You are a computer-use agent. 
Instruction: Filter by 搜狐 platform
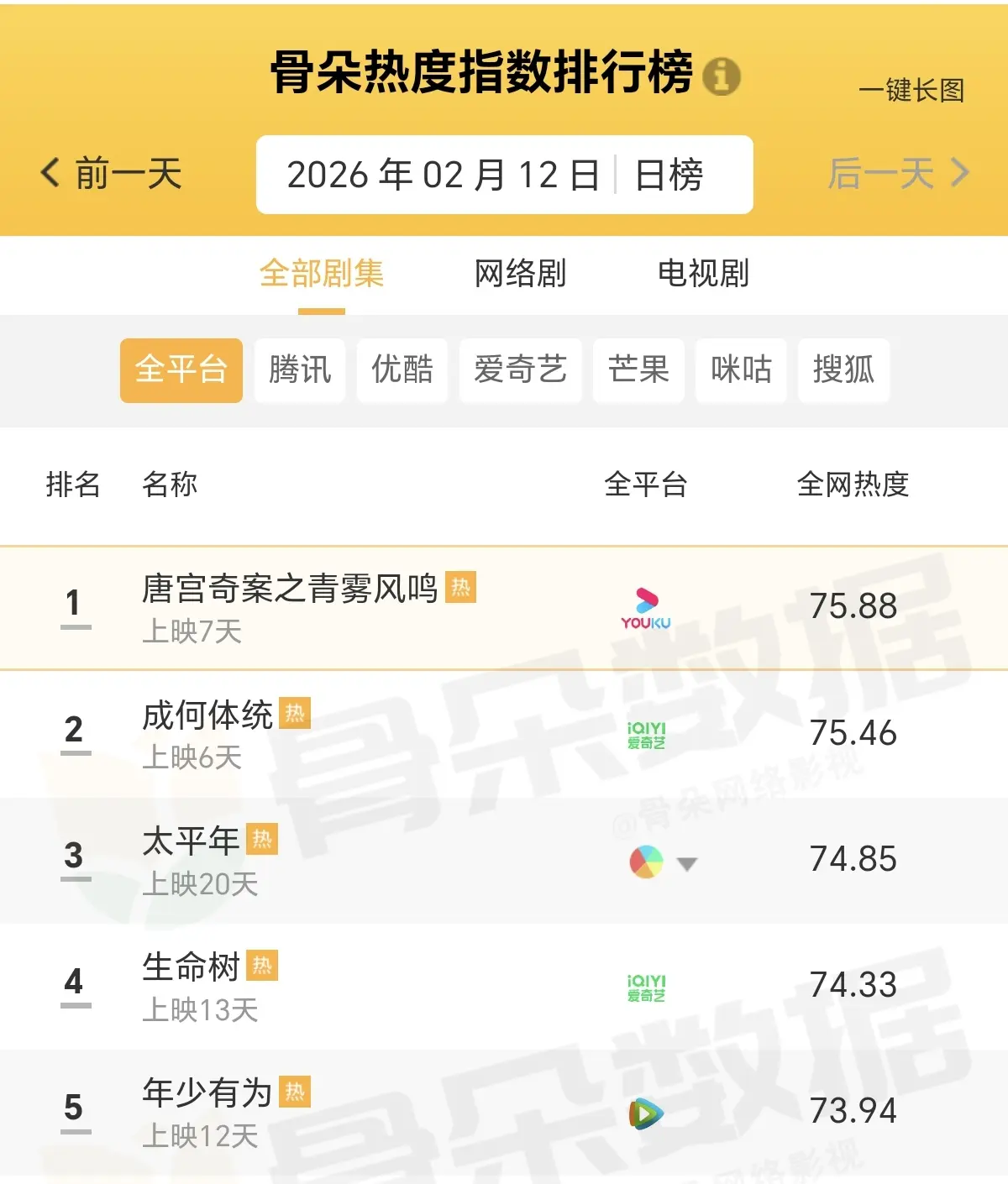click(843, 370)
